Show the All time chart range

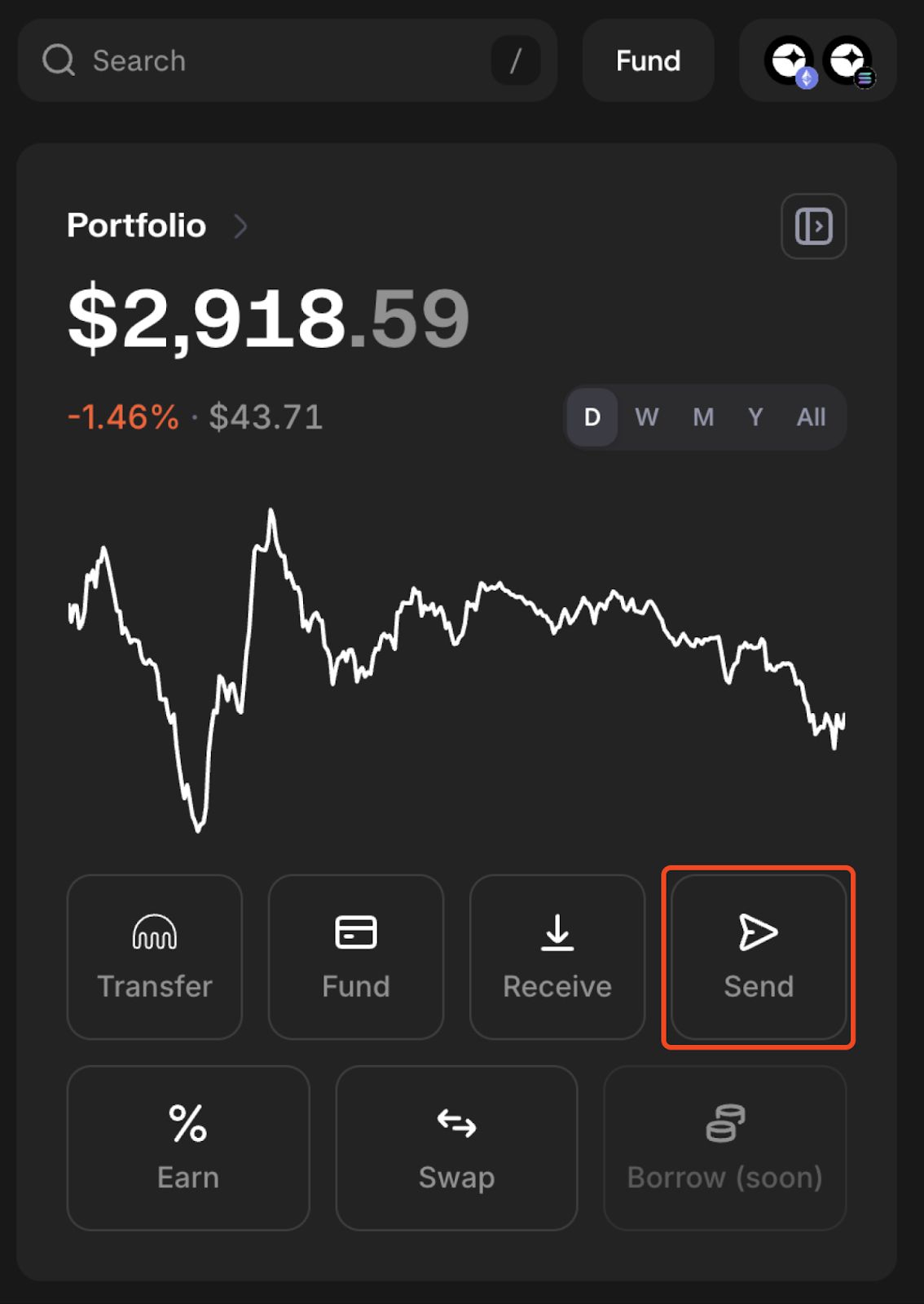click(x=811, y=417)
